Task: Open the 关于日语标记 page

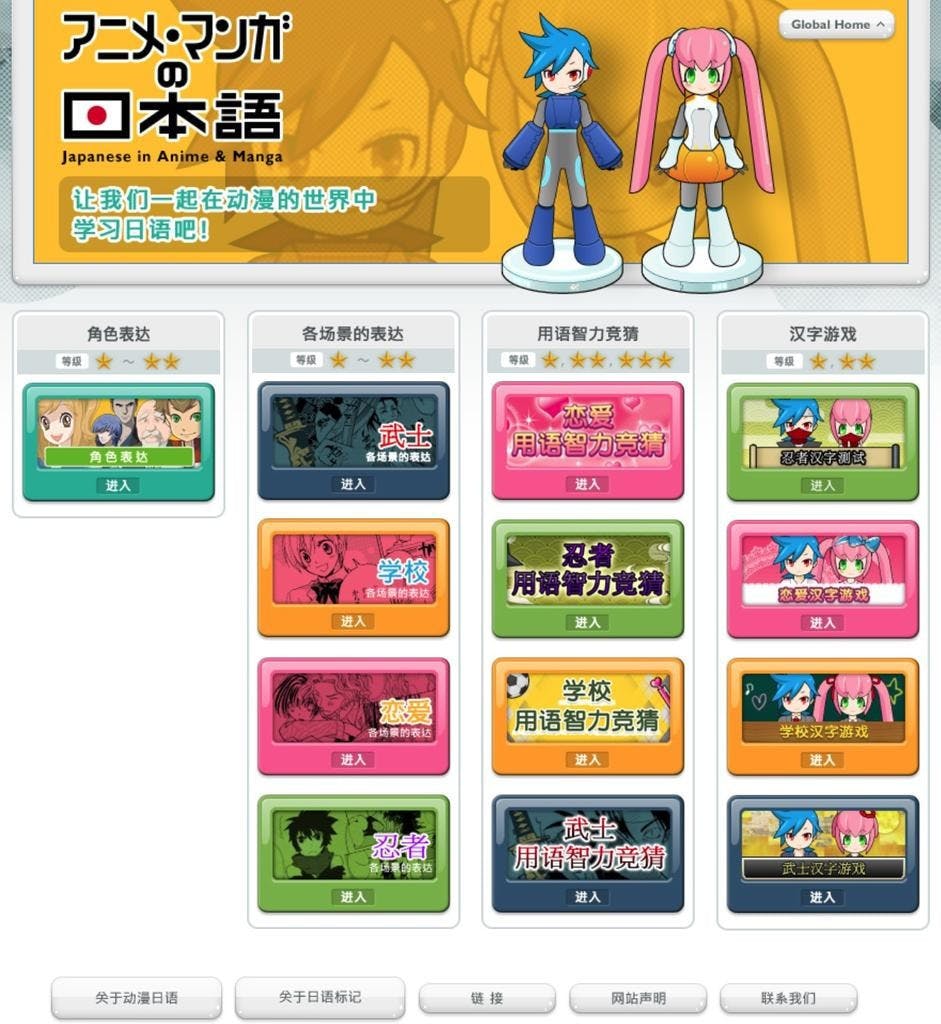Action: (x=320, y=997)
